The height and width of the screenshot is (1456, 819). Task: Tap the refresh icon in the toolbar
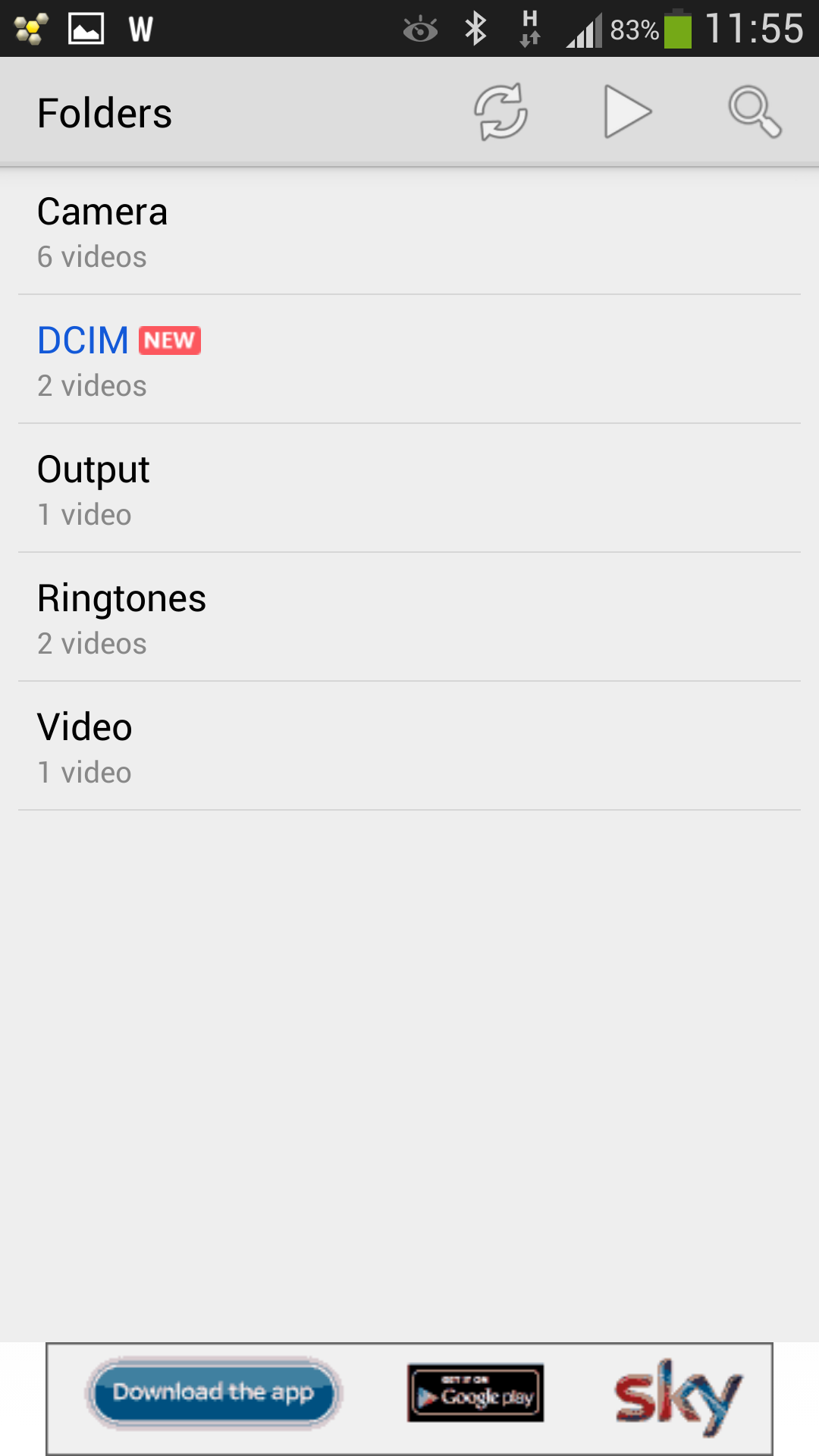click(x=500, y=111)
